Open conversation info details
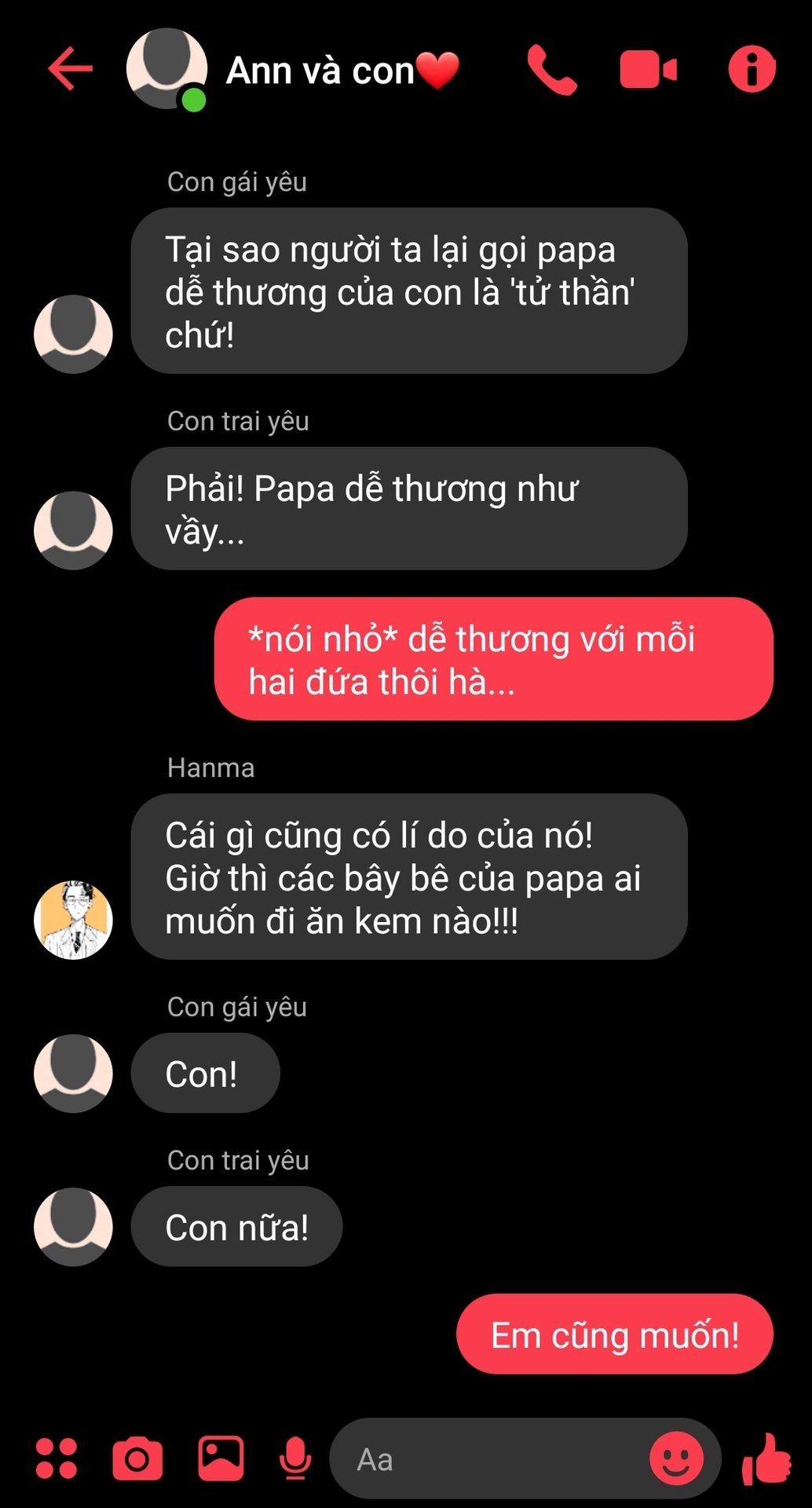Screen dimensions: 812x1508 (x=752, y=69)
